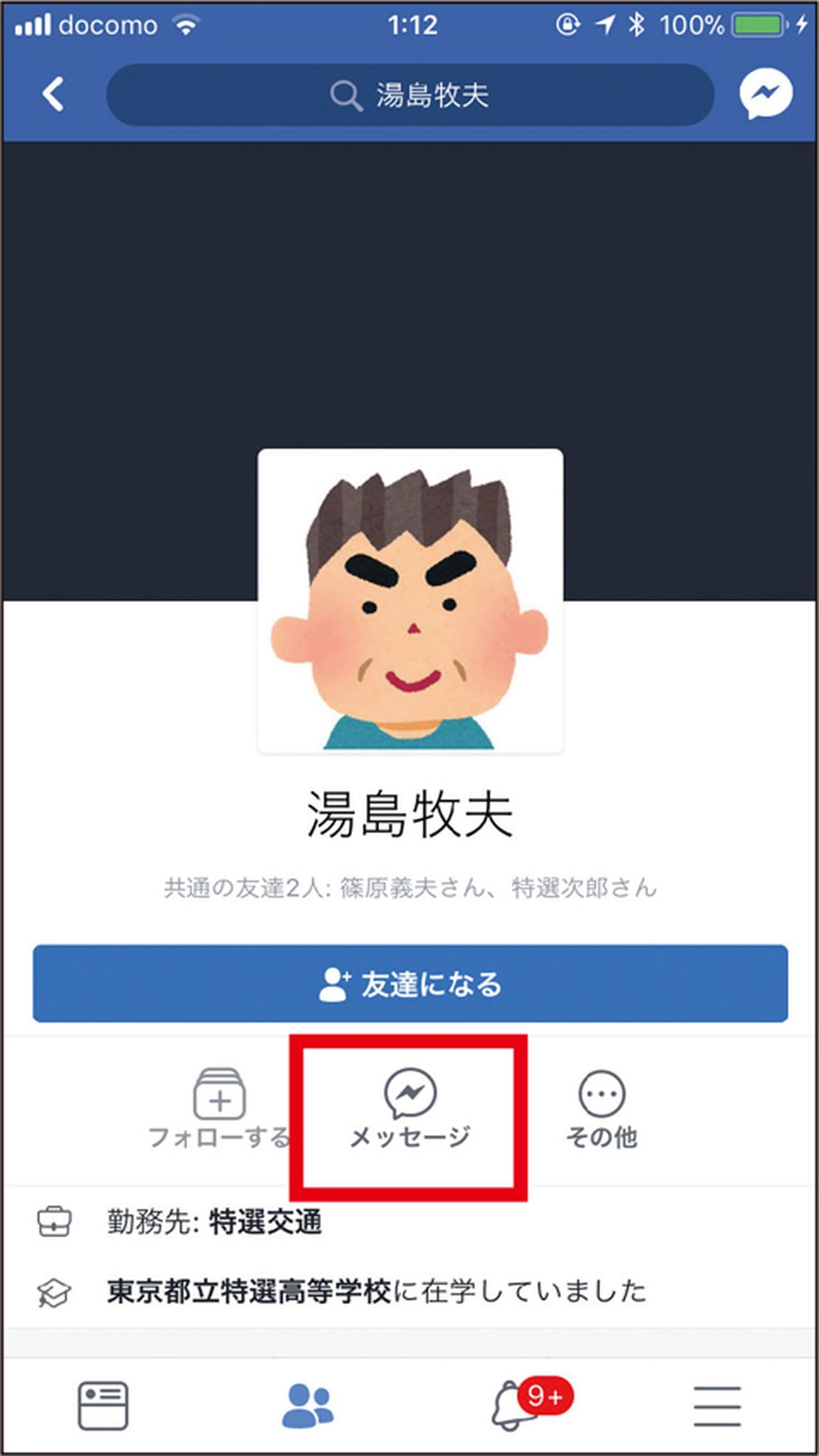
Task: Open the profile picture of 湯島牧夫
Action: [x=410, y=600]
